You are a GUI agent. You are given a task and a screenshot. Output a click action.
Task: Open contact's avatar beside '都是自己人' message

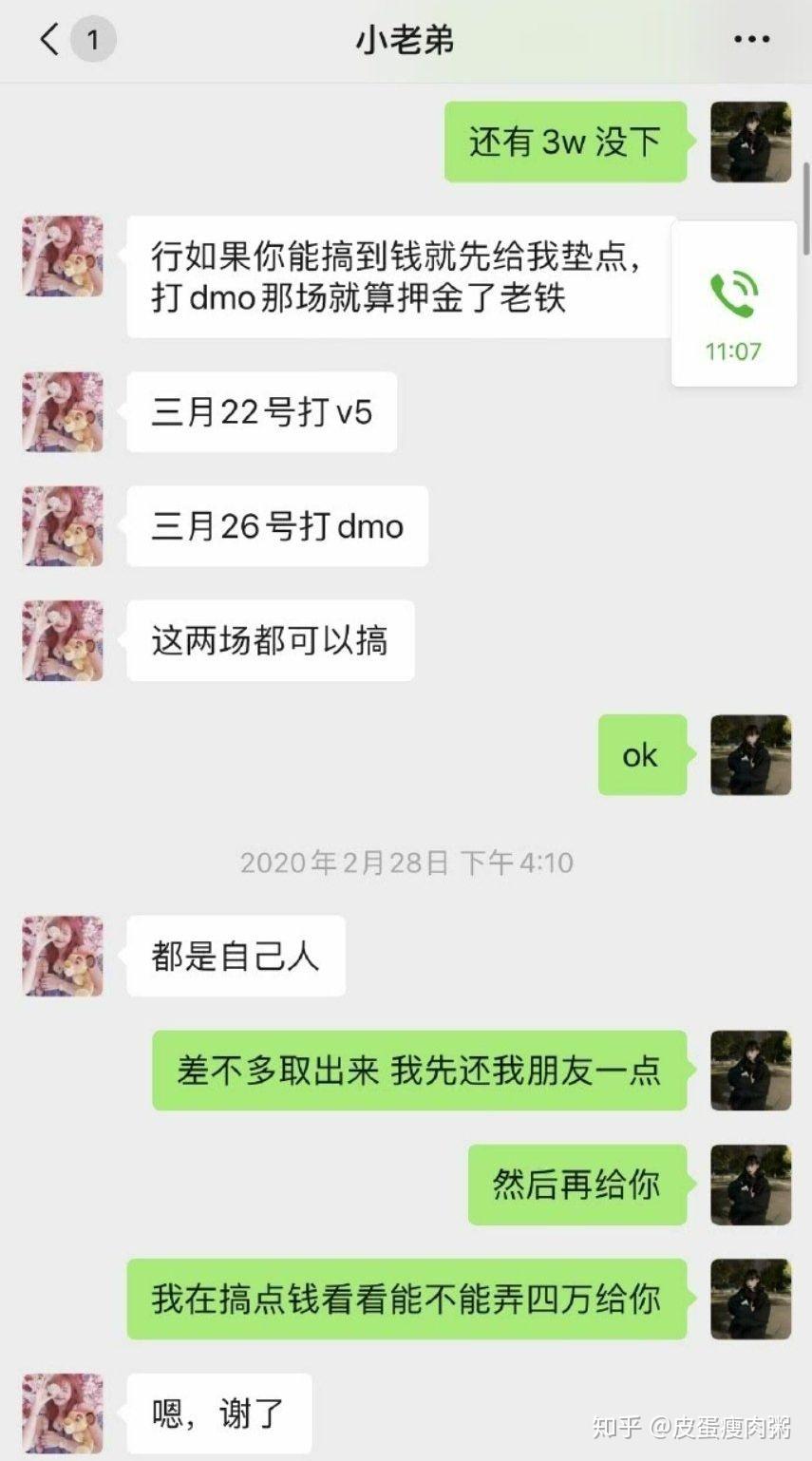pyautogui.click(x=63, y=956)
